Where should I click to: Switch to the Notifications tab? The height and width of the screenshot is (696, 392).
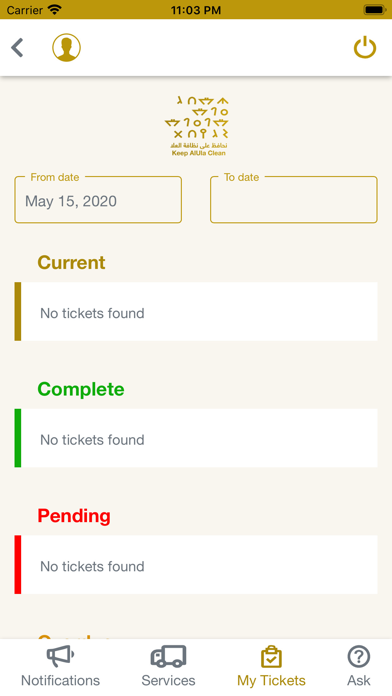click(60, 667)
